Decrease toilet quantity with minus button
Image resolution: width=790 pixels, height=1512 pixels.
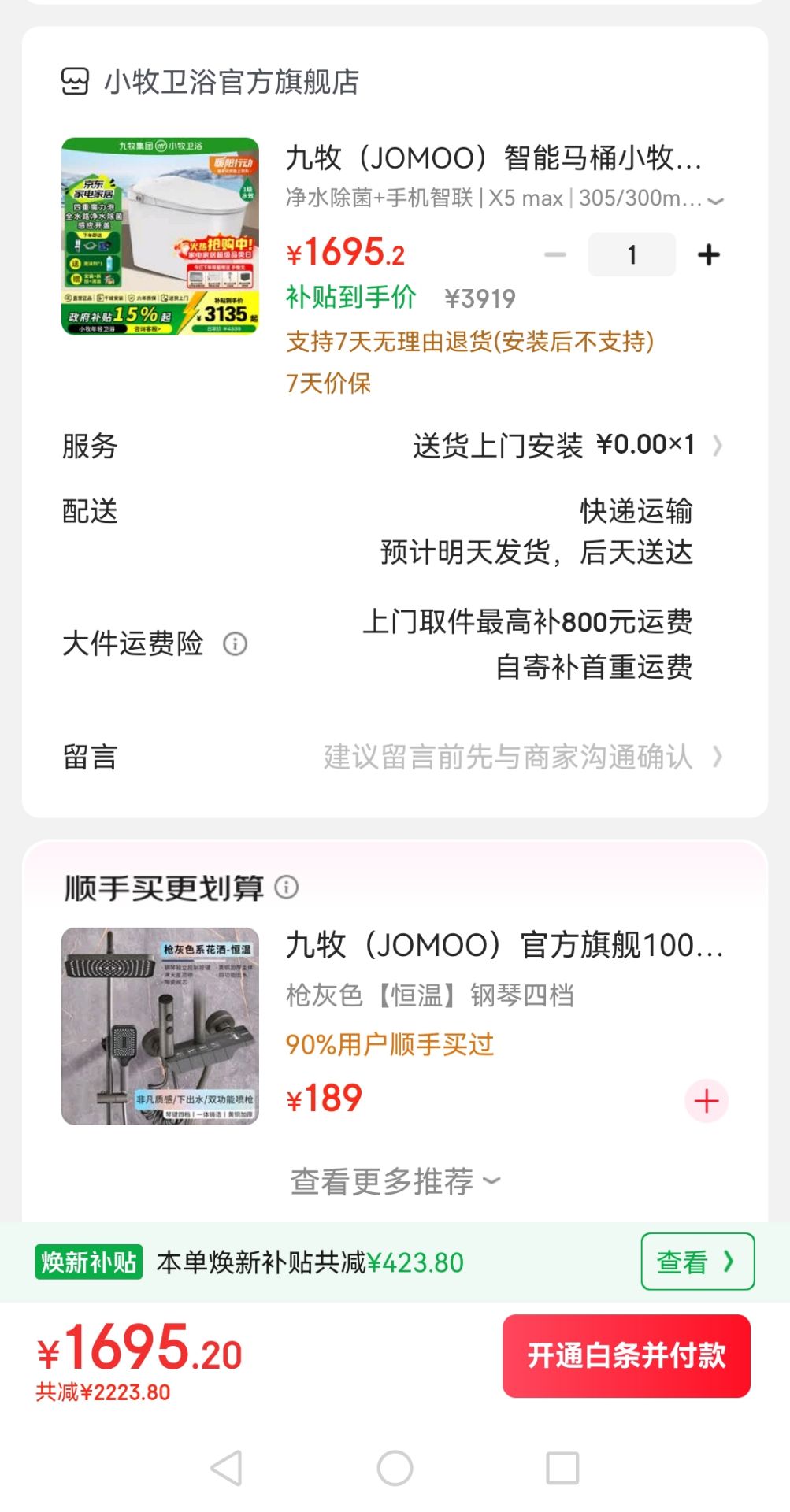[555, 254]
